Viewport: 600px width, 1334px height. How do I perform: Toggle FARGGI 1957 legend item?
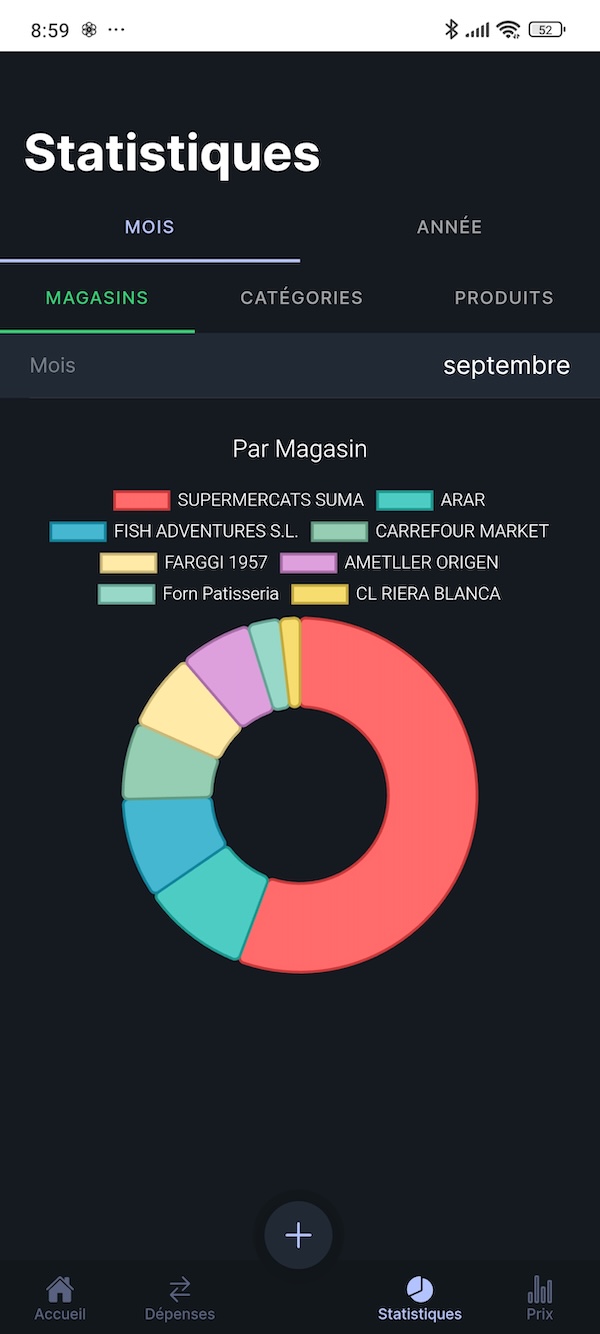pyautogui.click(x=185, y=562)
